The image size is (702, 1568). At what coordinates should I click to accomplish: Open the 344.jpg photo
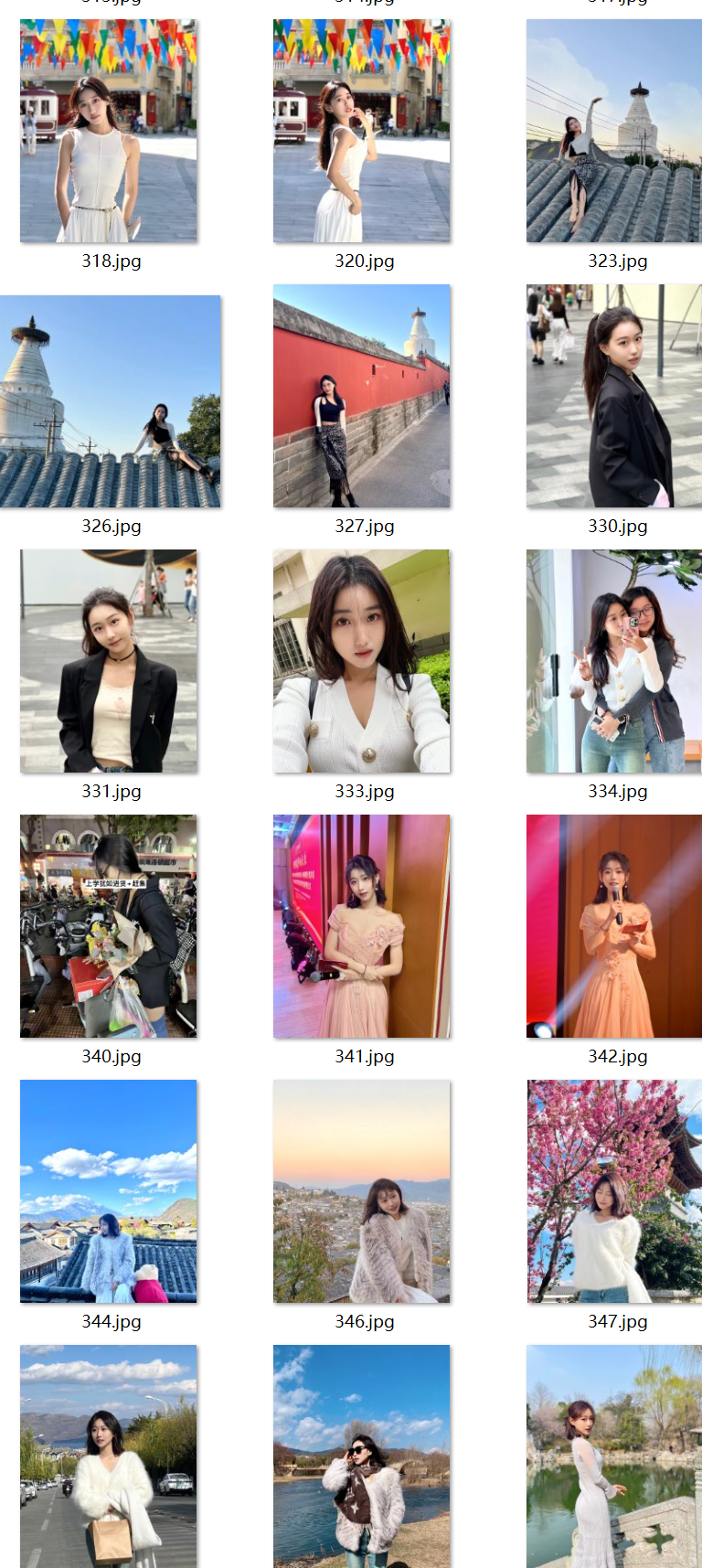109,1191
